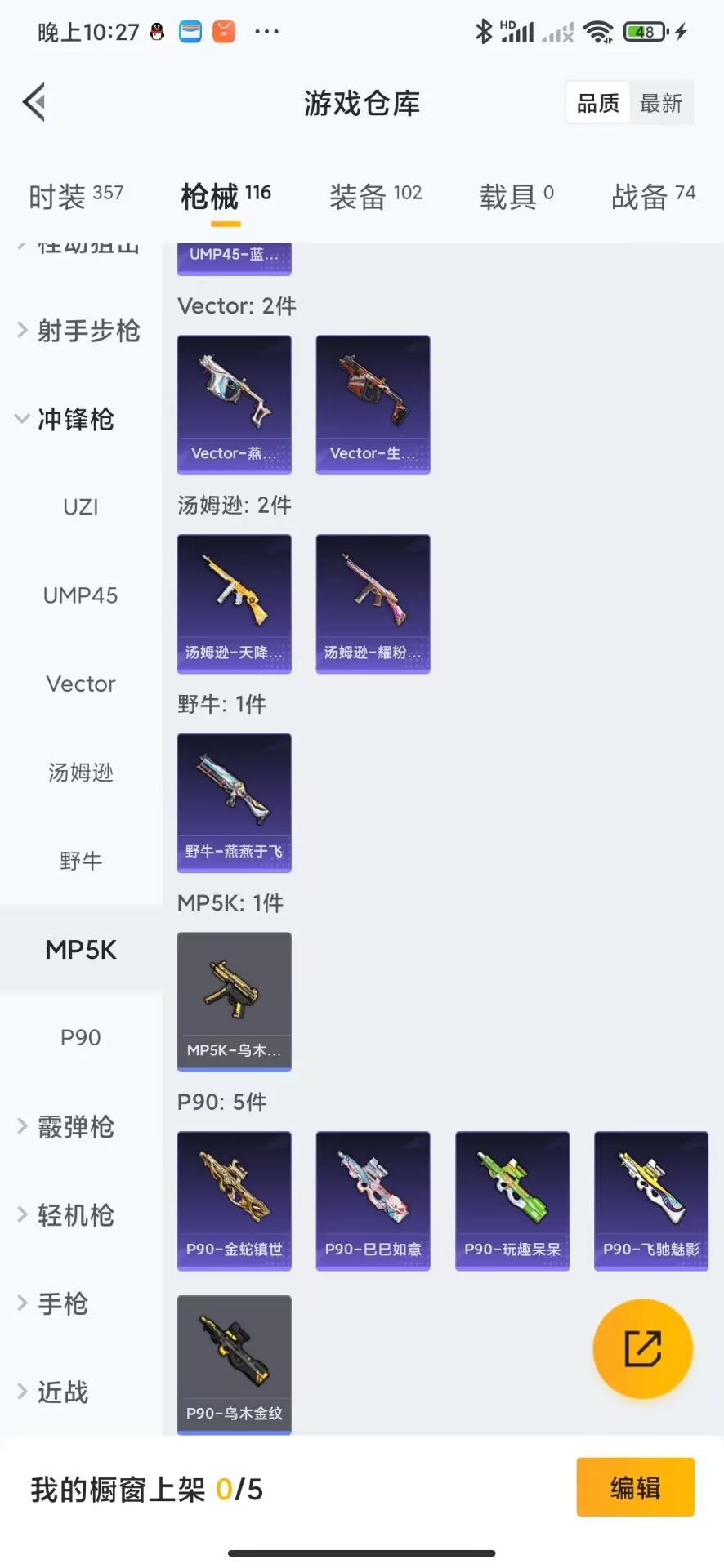Expand the 射手步枪 category

79,331
